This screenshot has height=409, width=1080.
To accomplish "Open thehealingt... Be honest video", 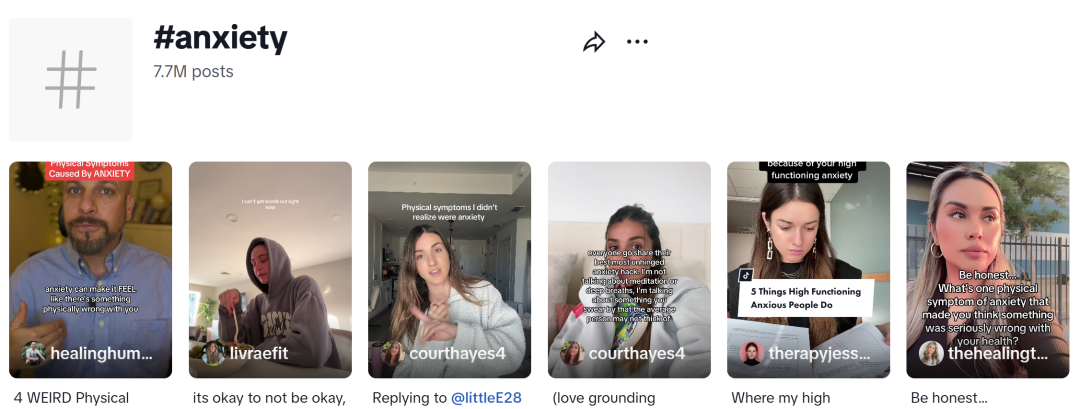I will (x=987, y=268).
